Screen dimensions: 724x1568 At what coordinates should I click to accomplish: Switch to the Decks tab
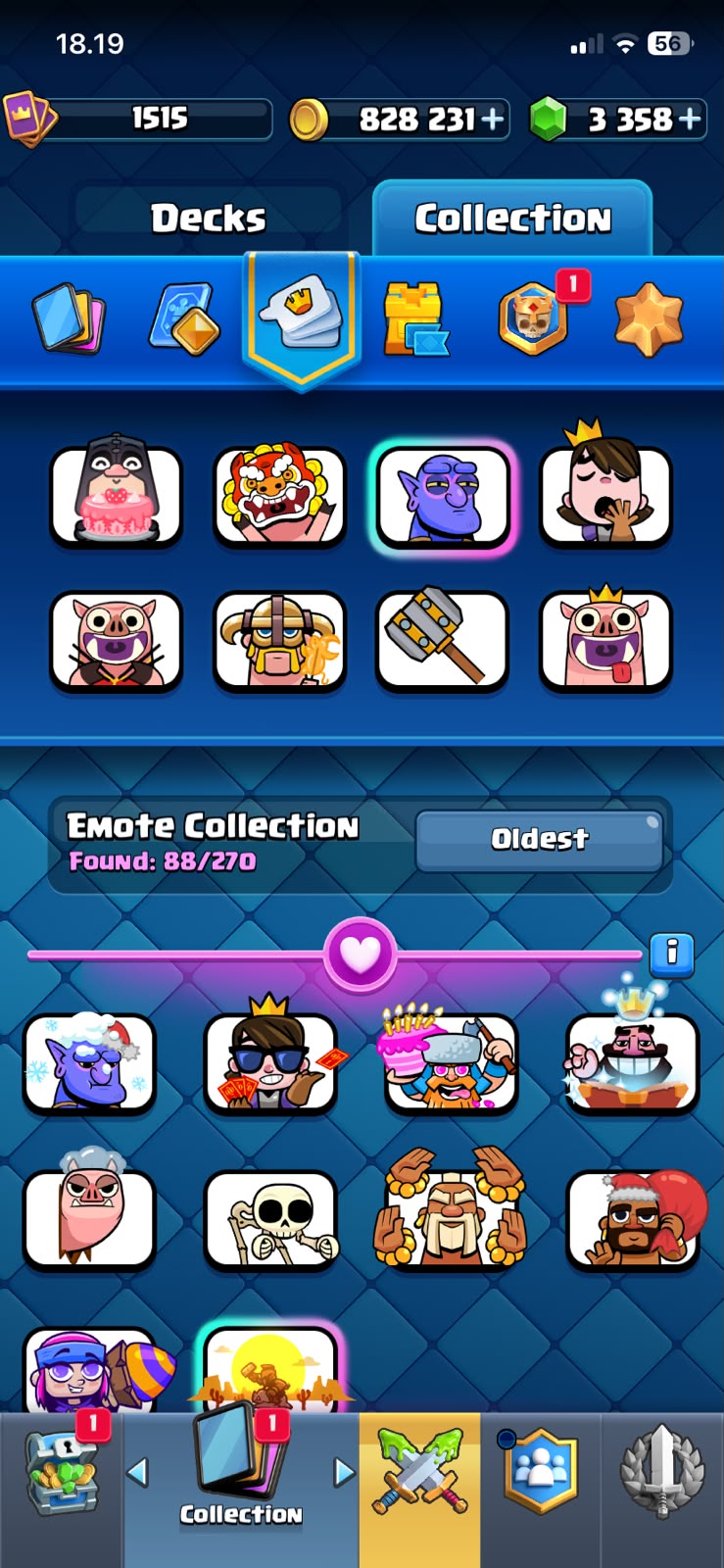(x=208, y=218)
